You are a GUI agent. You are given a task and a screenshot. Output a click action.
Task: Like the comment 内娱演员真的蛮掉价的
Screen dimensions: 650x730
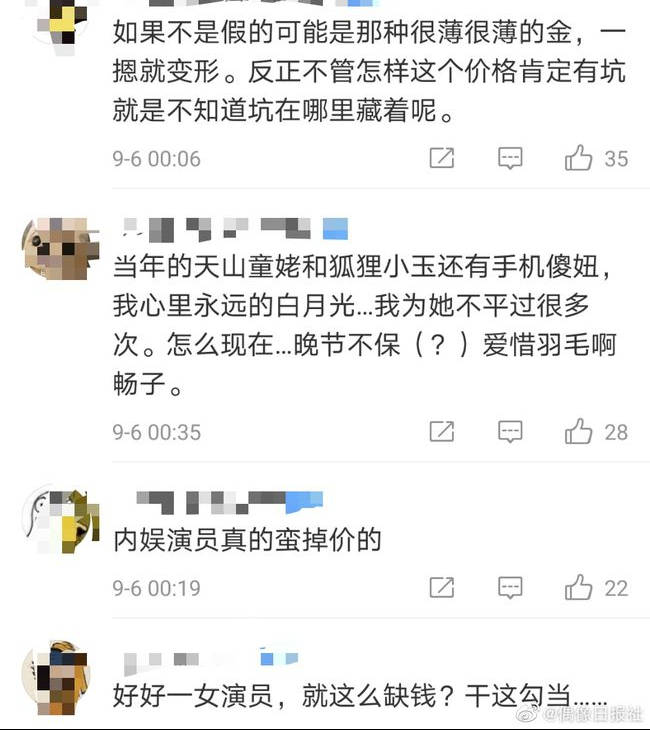tap(579, 587)
